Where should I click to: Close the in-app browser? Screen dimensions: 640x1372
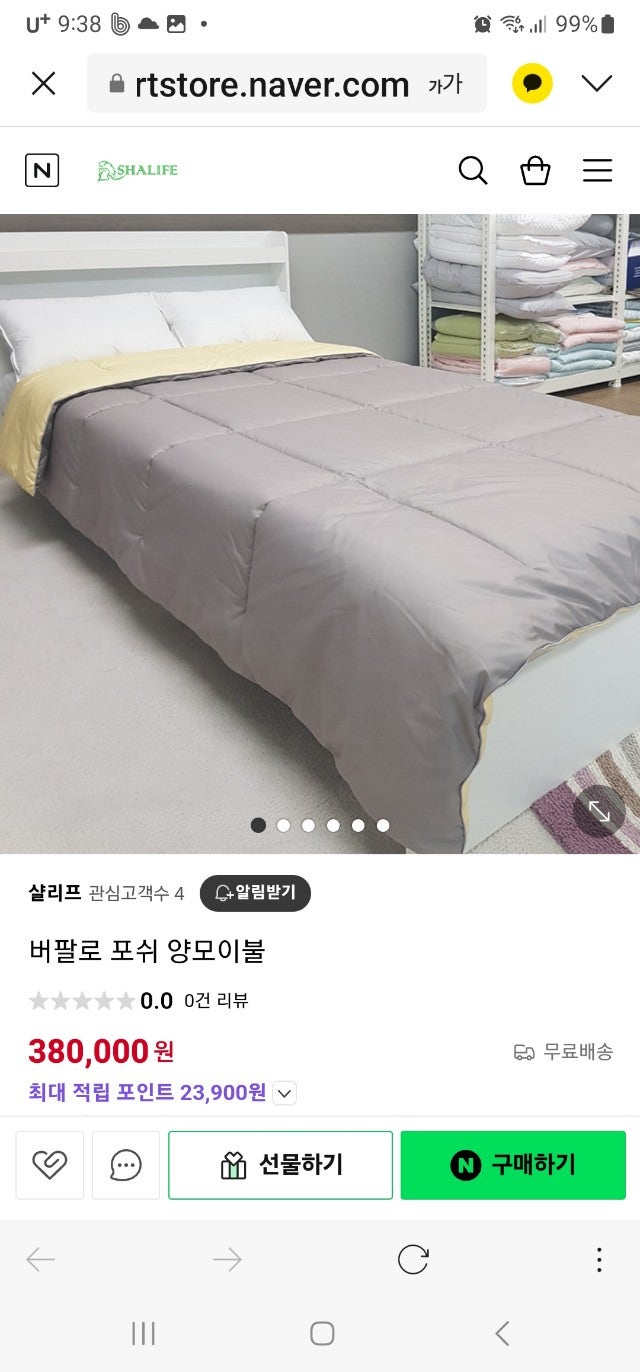(43, 84)
